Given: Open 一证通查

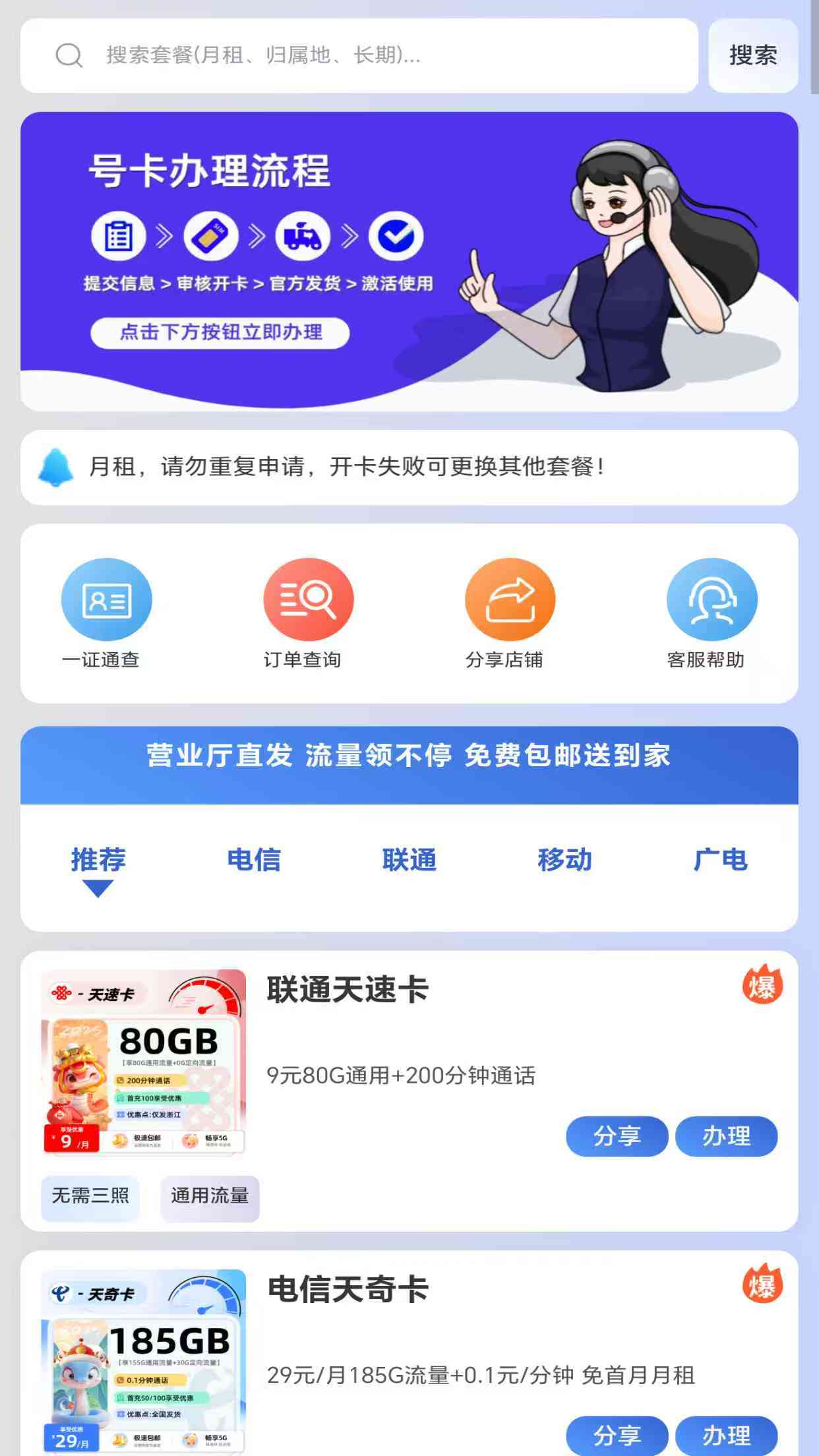Looking at the screenshot, I should 106,613.
